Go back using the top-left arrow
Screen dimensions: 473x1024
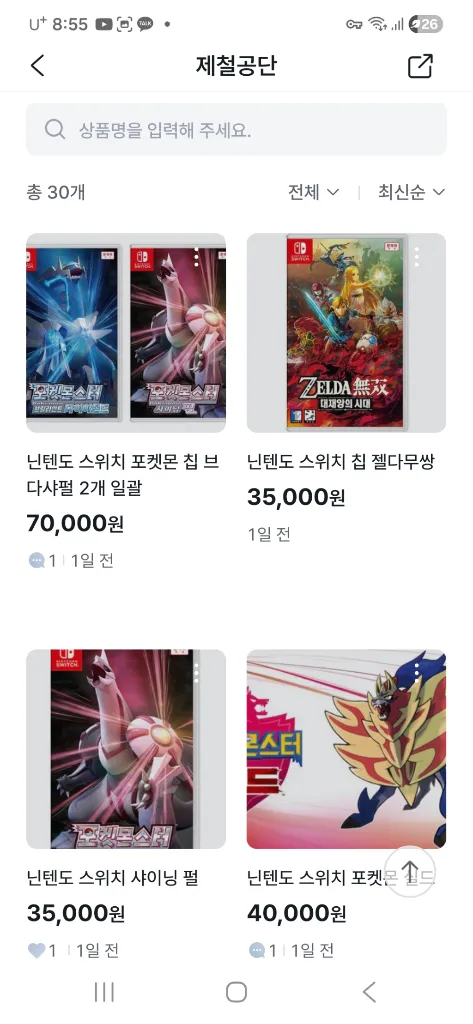[x=38, y=65]
